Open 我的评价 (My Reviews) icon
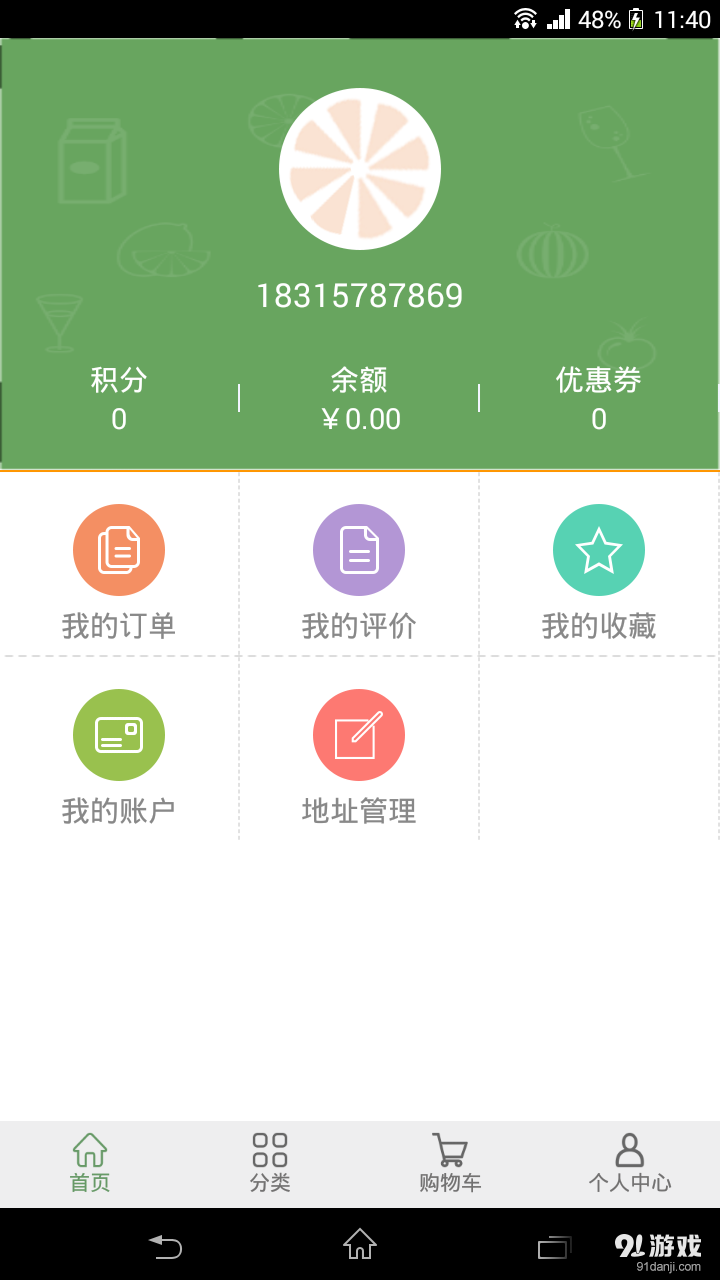This screenshot has width=720, height=1280. 359,549
